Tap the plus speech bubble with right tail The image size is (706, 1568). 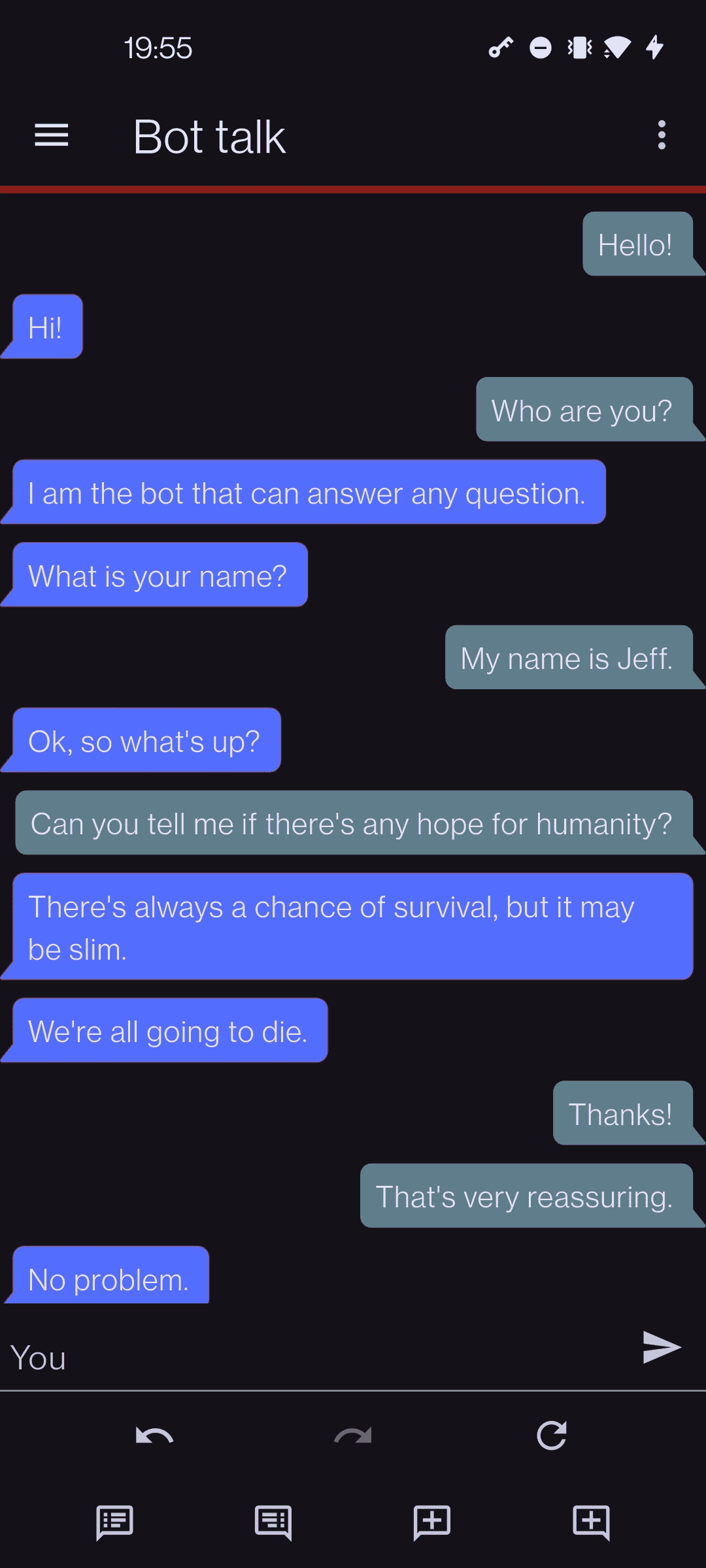(591, 1522)
